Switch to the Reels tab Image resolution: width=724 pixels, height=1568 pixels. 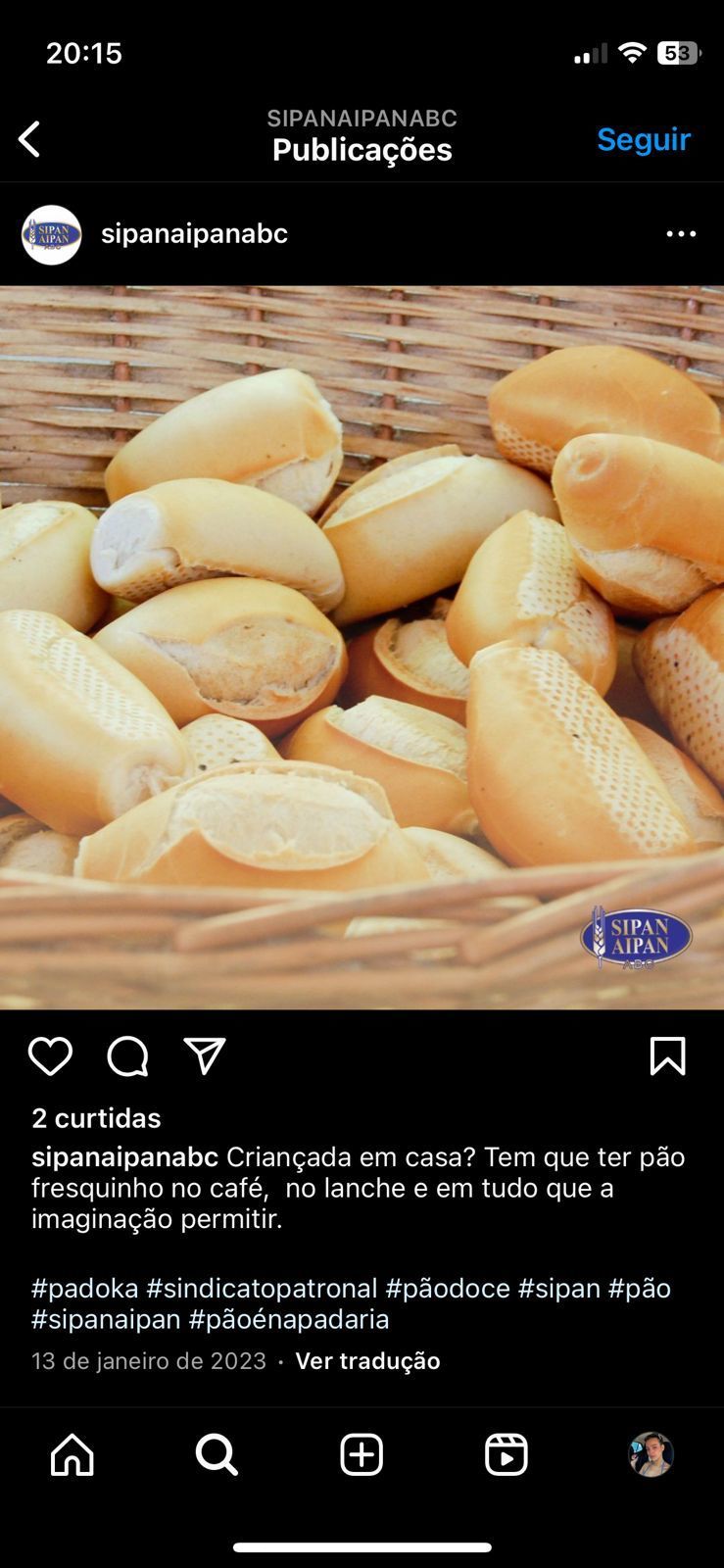click(x=507, y=1454)
